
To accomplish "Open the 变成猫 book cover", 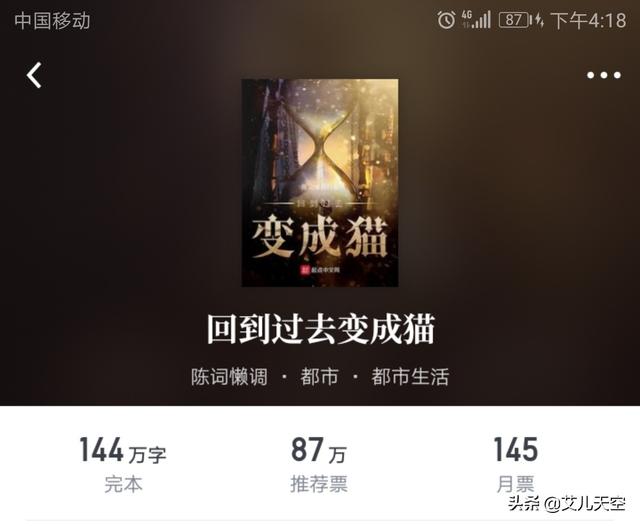I will tap(320, 182).
